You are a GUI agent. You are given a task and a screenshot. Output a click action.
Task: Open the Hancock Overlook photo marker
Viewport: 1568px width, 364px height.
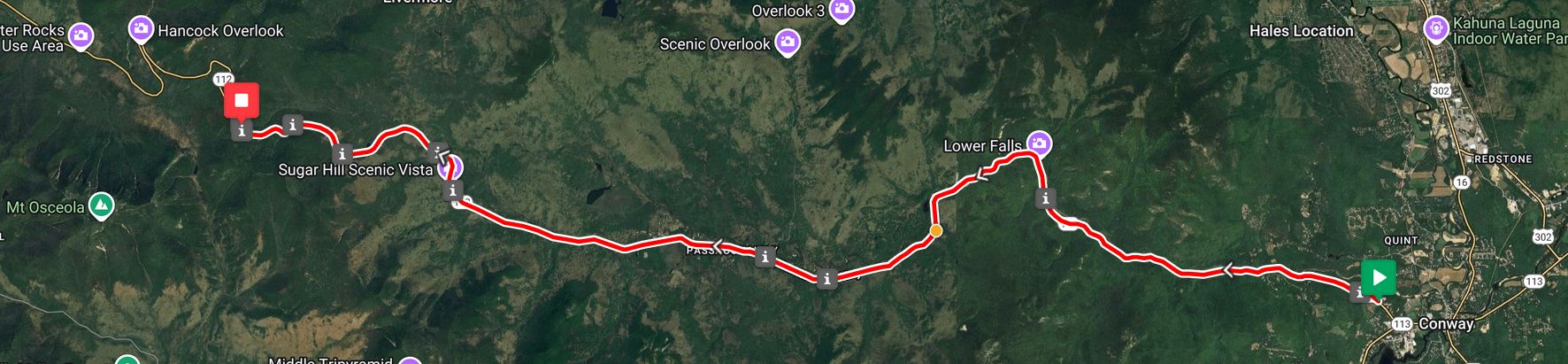141,29
